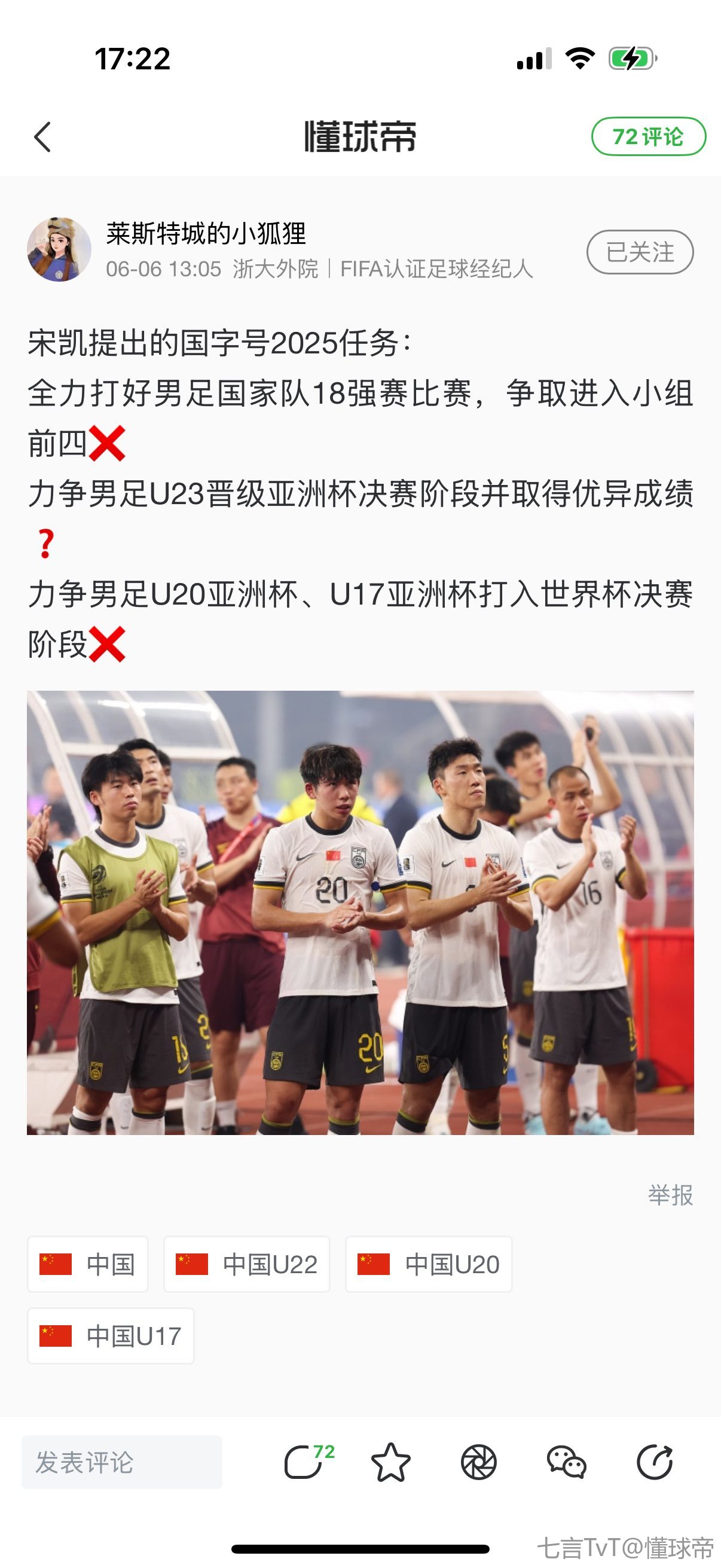
Task: Go back using the back arrow
Action: 42,137
